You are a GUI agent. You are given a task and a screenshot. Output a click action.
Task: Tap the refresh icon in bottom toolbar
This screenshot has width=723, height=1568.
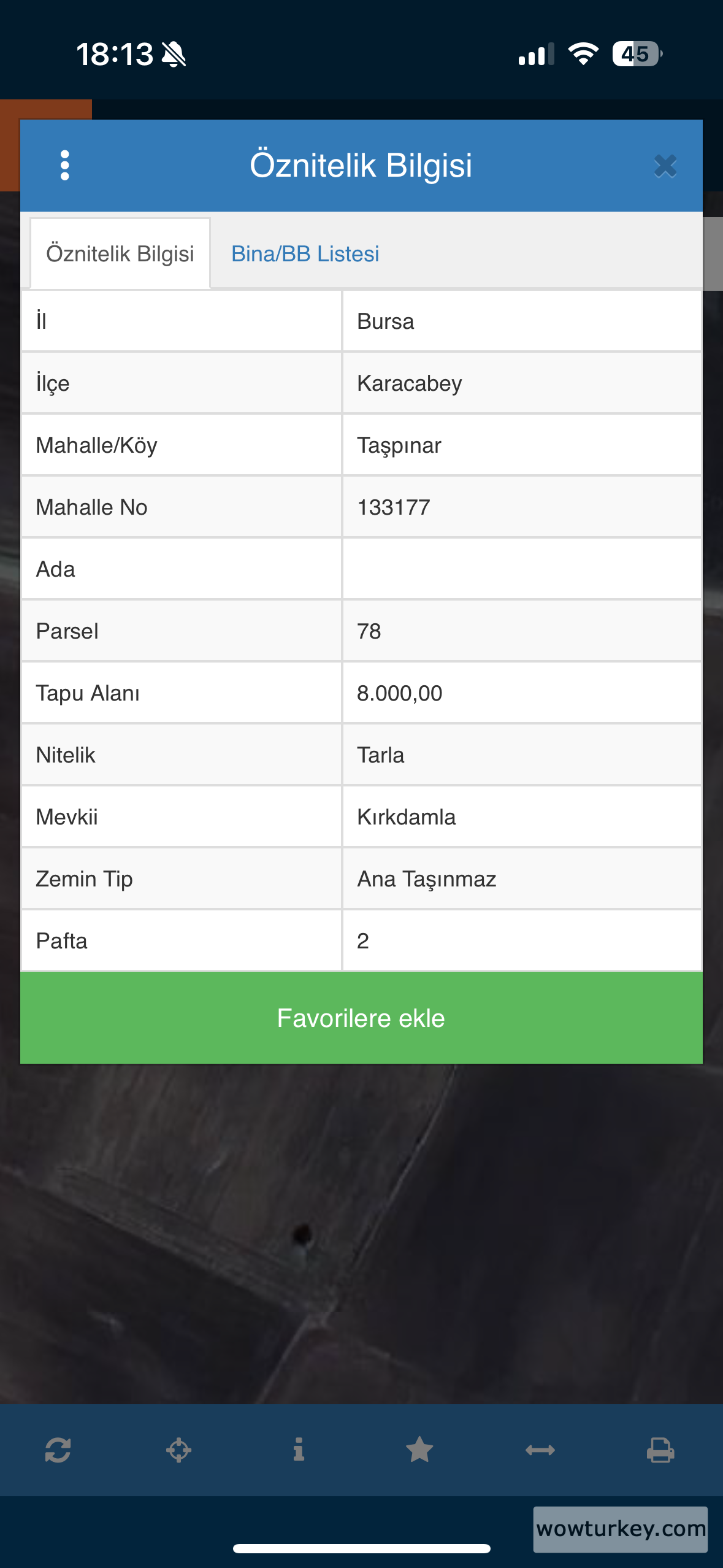point(58,1450)
